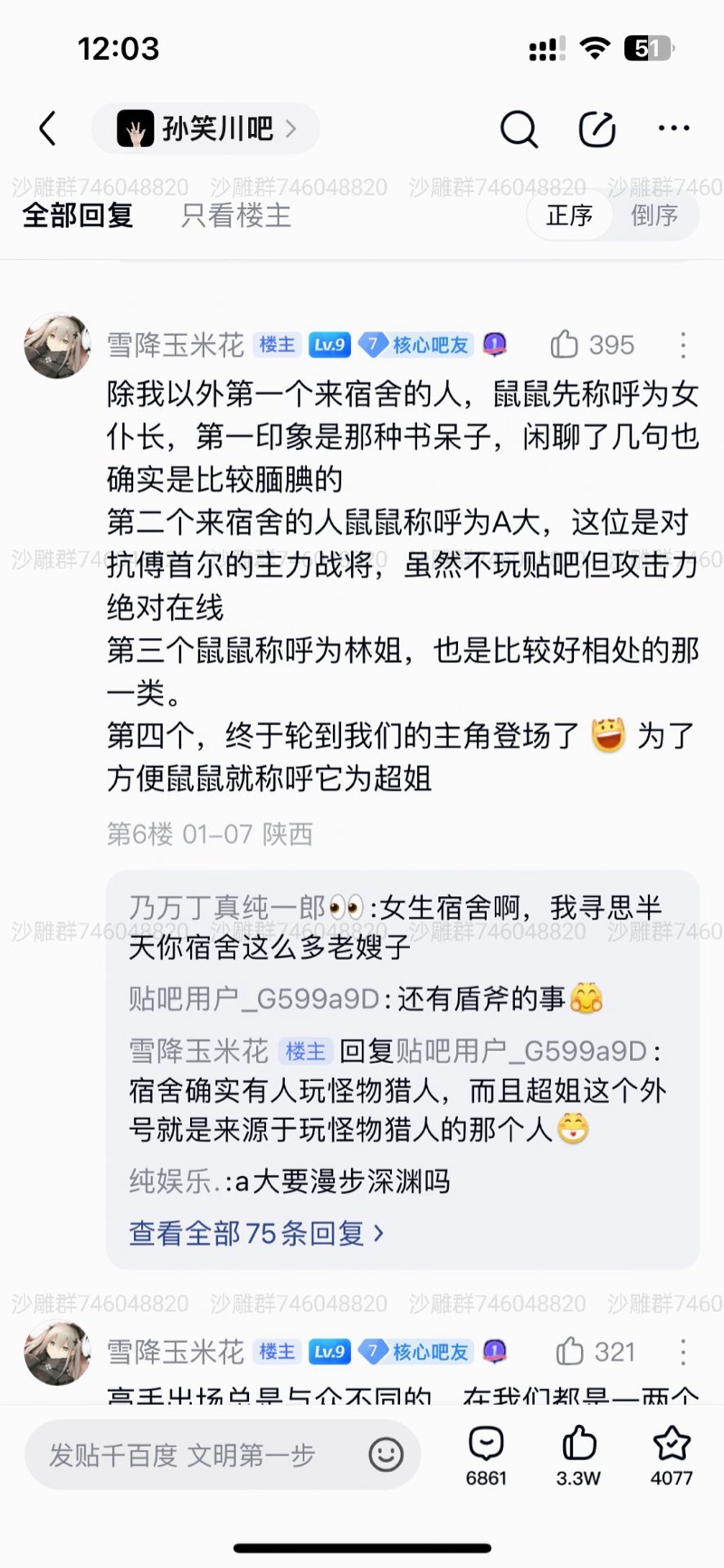Go back to the previous page
The height and width of the screenshot is (1568, 724).
click(x=48, y=129)
